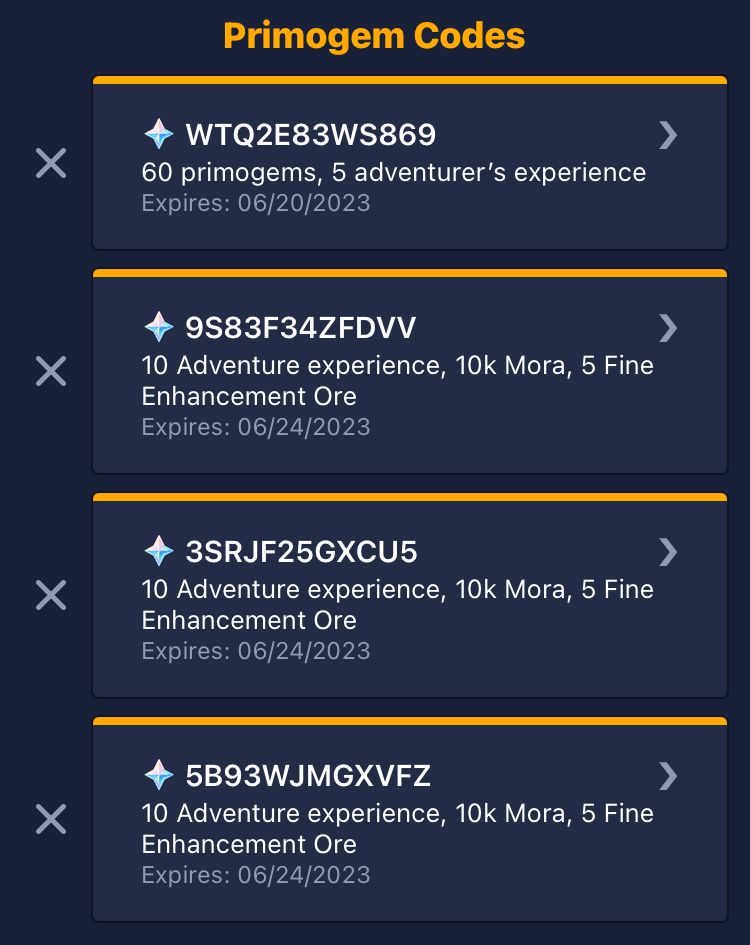Dismiss the 3SRJF25GXCU5 code
This screenshot has width=750, height=945.
(x=51, y=596)
